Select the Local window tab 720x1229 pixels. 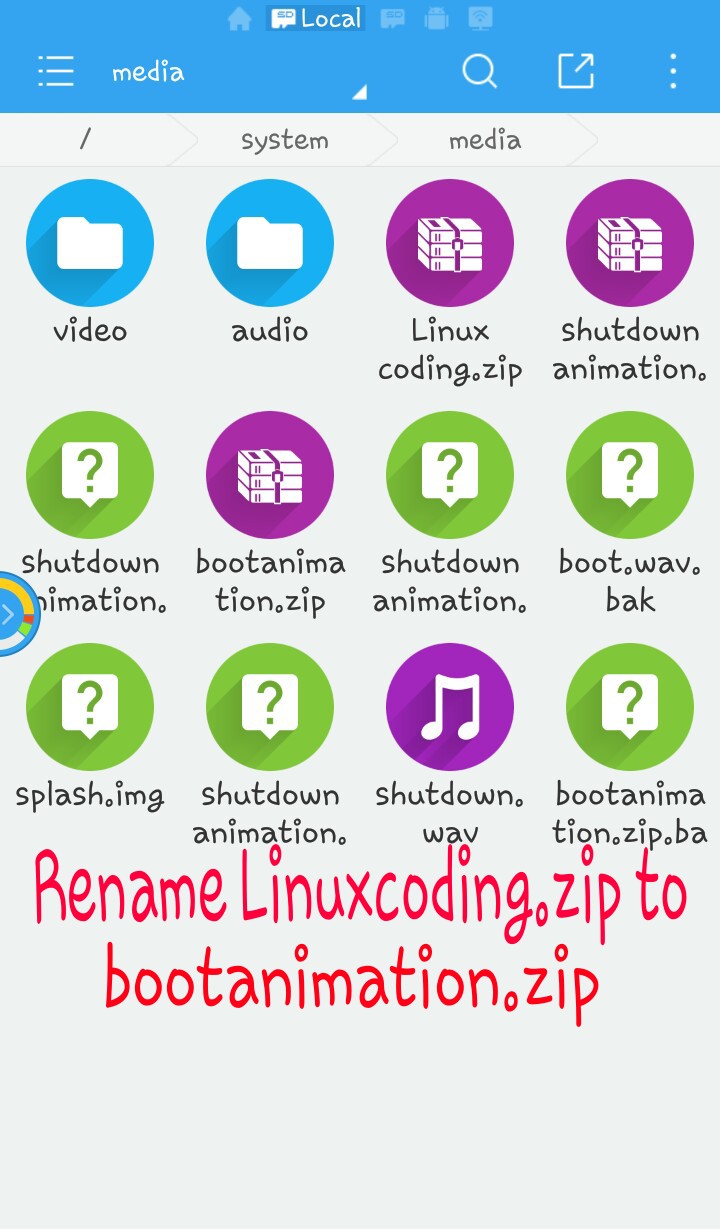coord(316,19)
